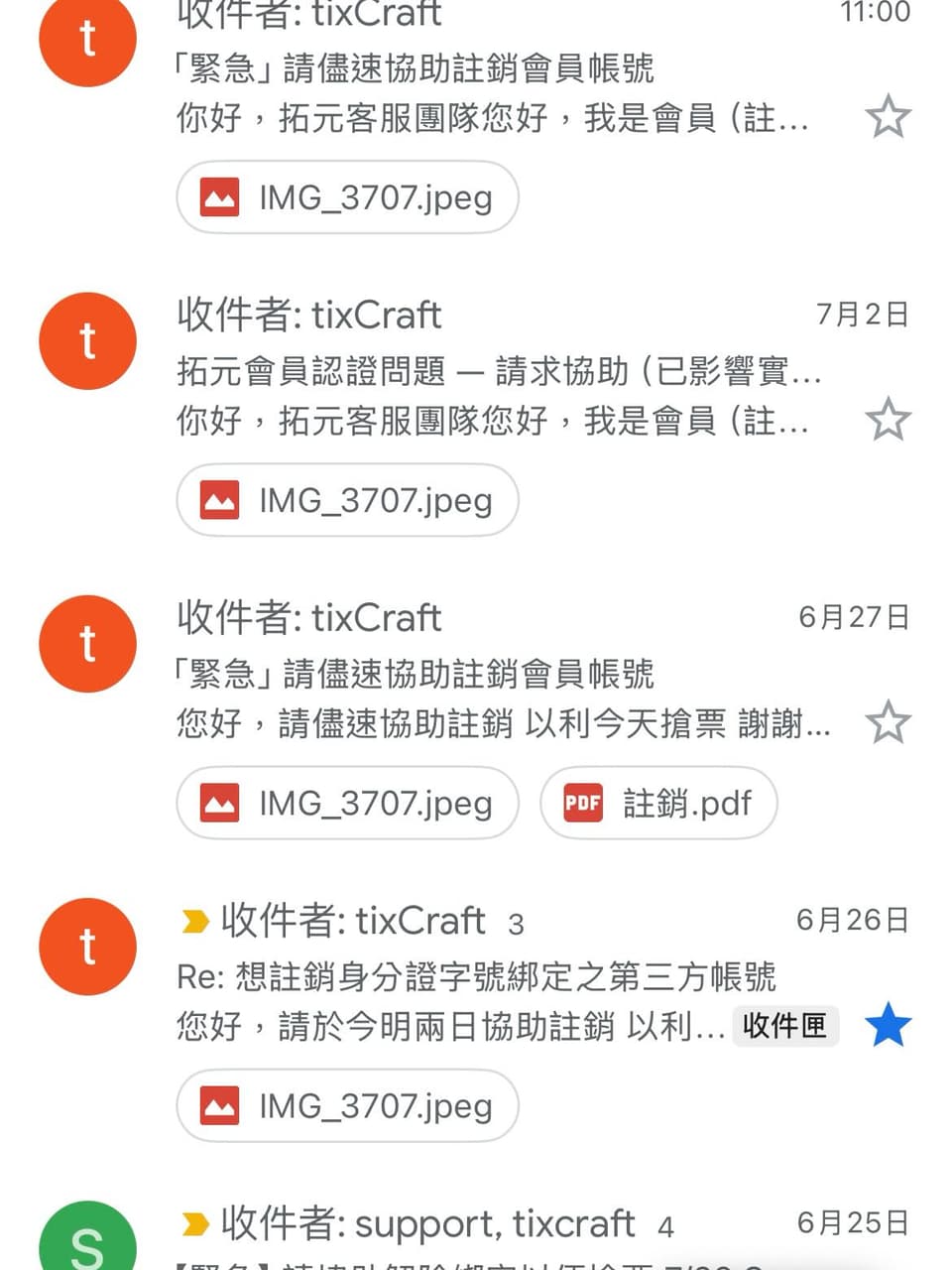Open IMG_3707.jpeg chip on the 6月27日 email
Image resolution: width=952 pixels, height=1270 pixels.
tap(346, 804)
